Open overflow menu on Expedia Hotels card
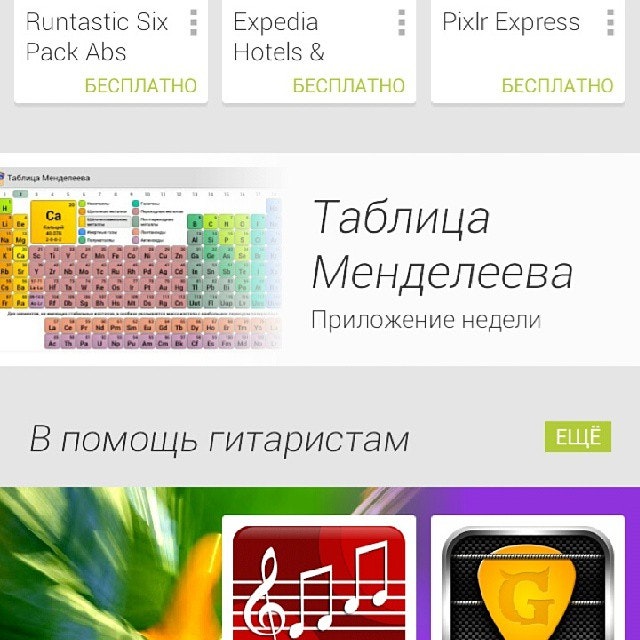This screenshot has width=640, height=640. click(x=401, y=23)
